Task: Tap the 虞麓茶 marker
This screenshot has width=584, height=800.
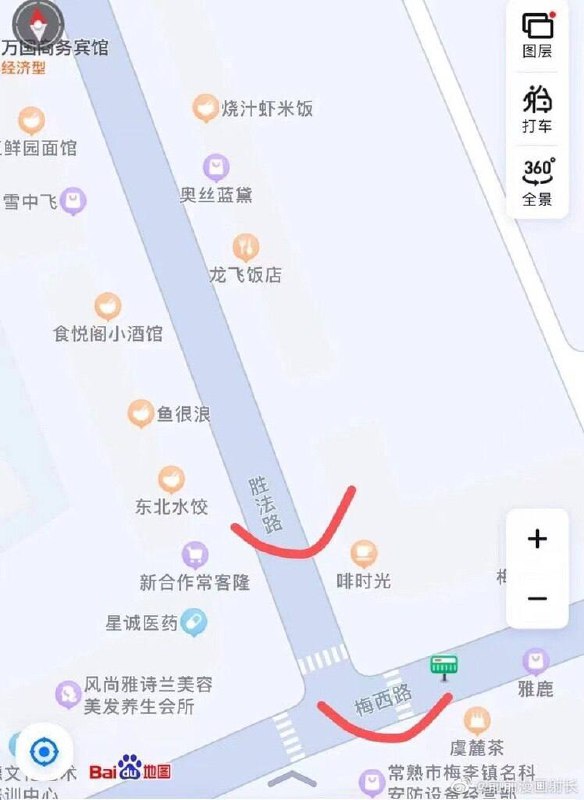Action: point(477,721)
